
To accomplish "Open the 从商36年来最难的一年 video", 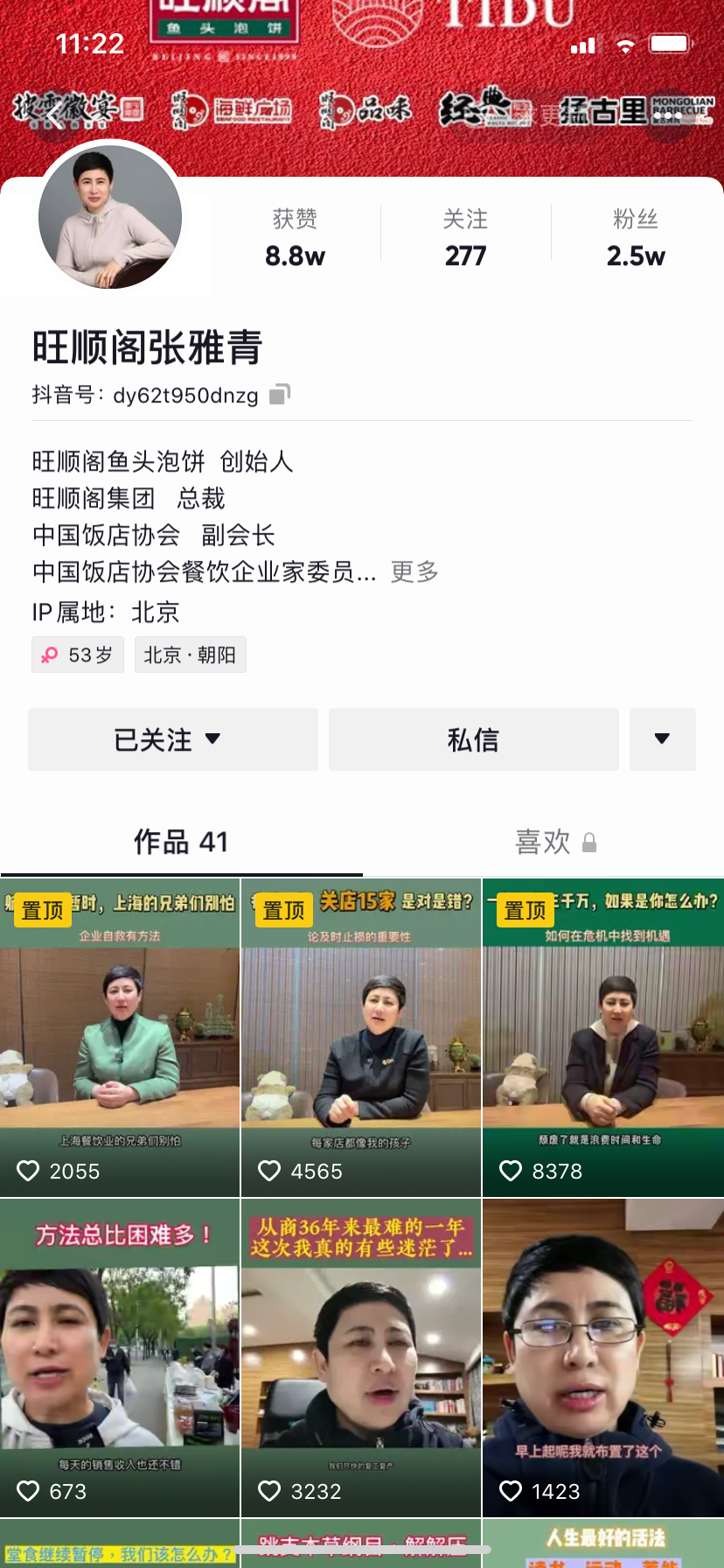I will [x=360, y=1358].
